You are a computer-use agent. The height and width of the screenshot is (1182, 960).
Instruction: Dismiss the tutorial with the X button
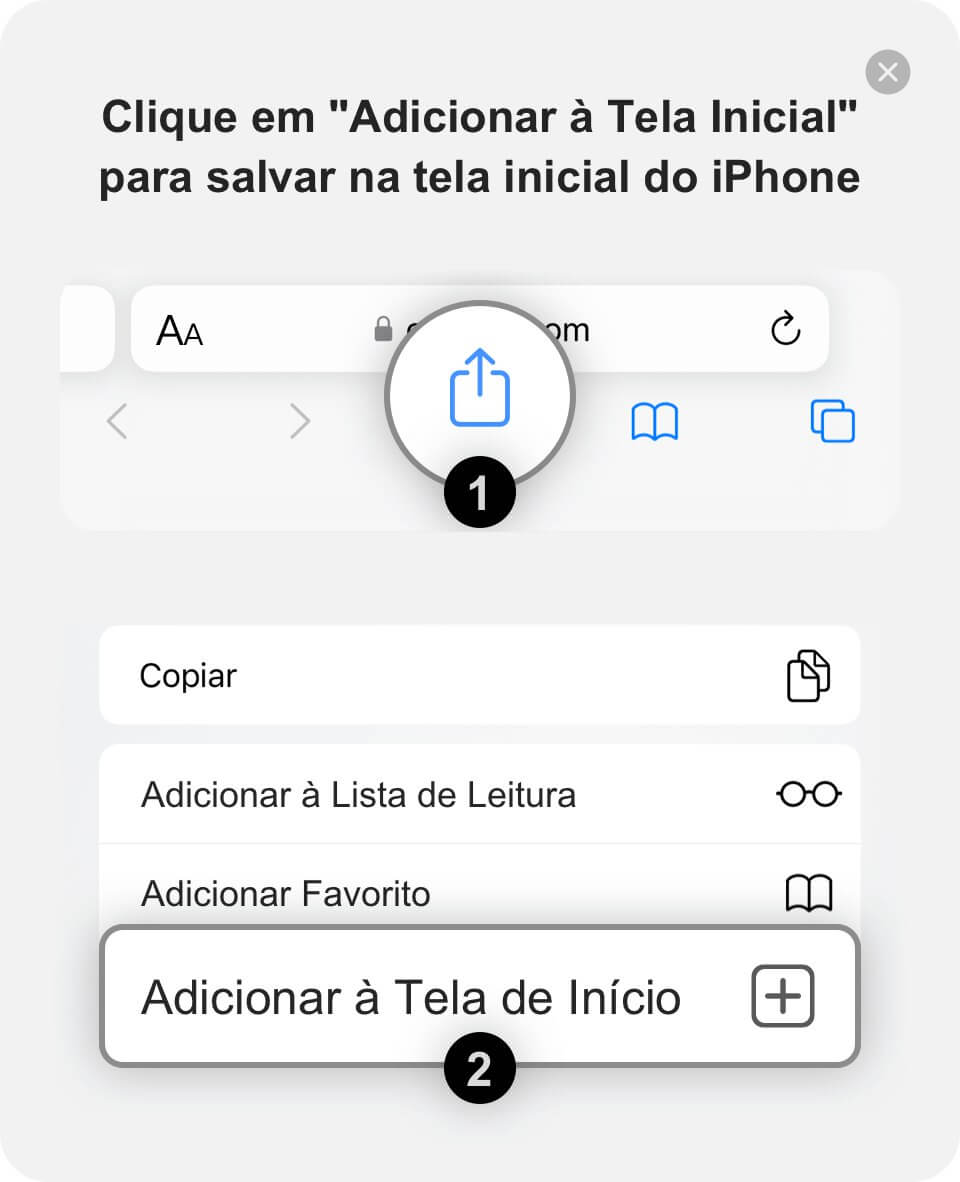tap(888, 71)
